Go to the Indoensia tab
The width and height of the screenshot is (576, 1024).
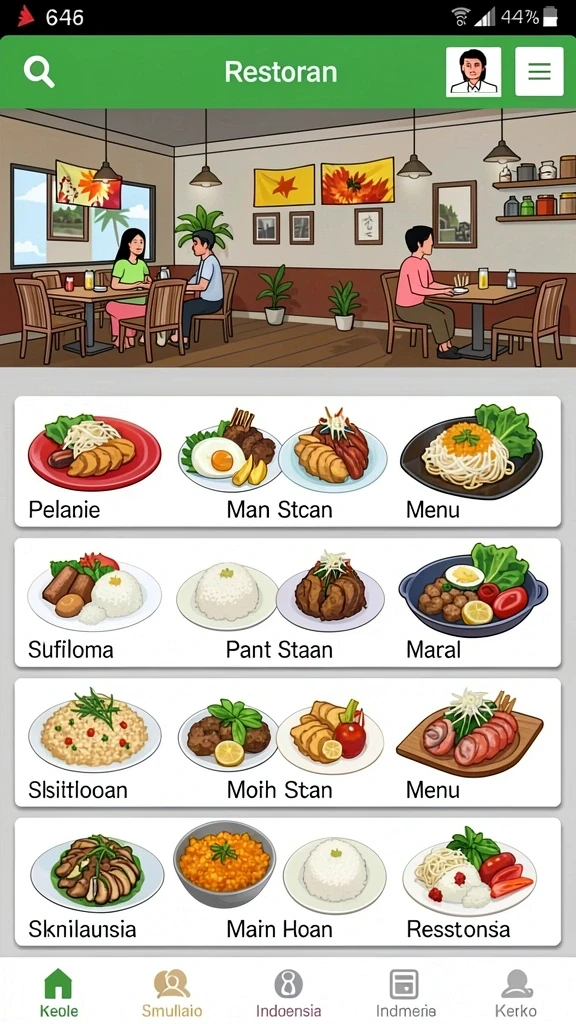(288, 993)
